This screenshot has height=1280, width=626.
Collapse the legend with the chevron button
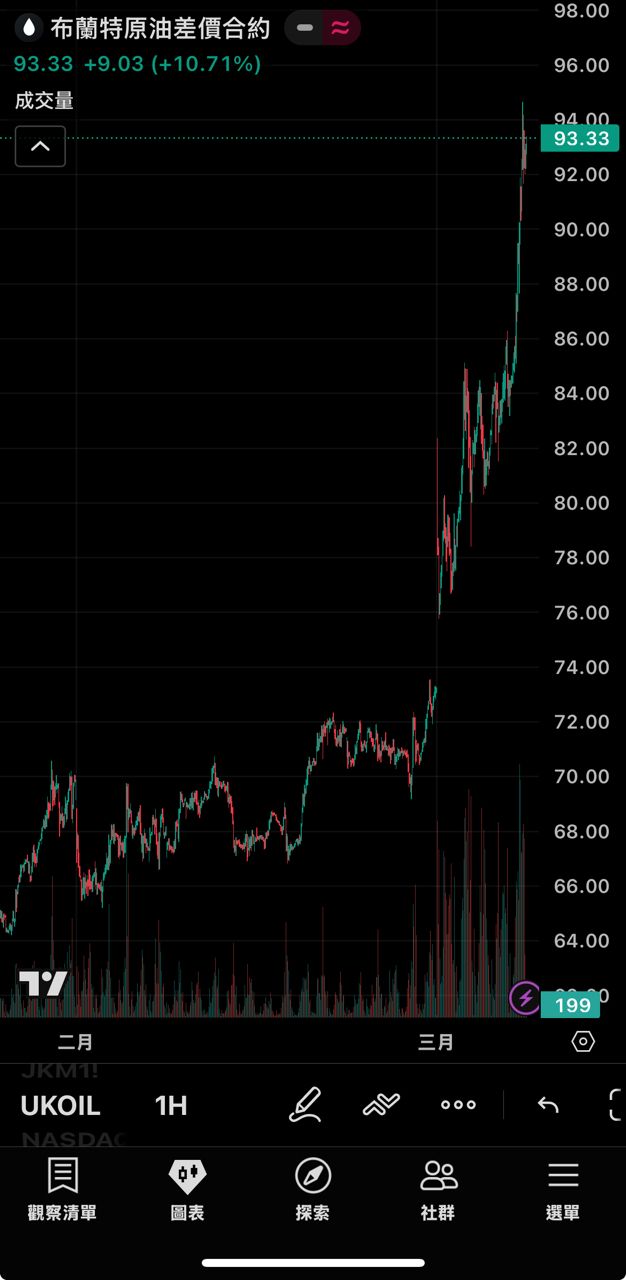click(40, 146)
